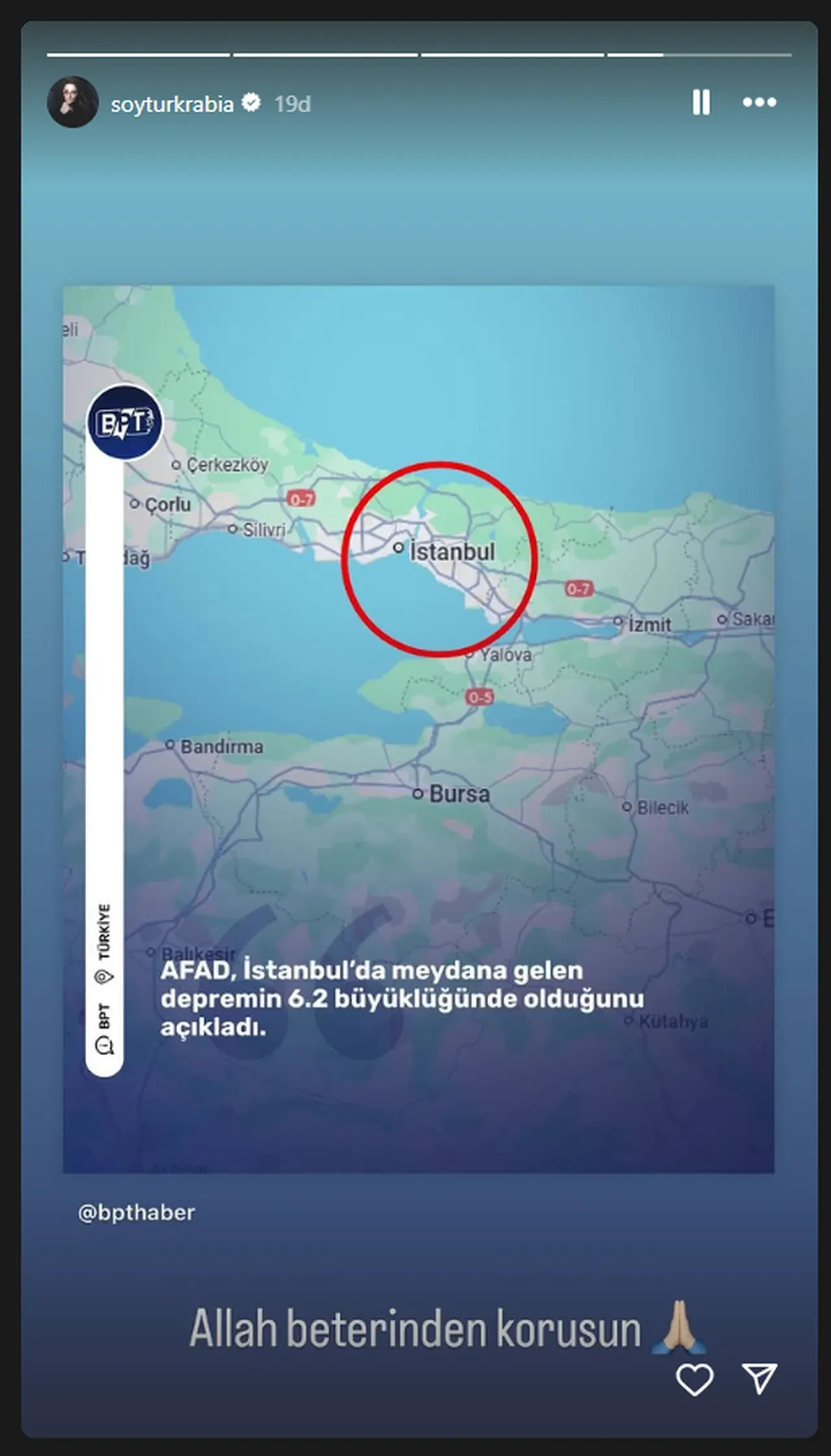
Task: Open soyturkrabia's profile picture
Action: click(x=73, y=103)
